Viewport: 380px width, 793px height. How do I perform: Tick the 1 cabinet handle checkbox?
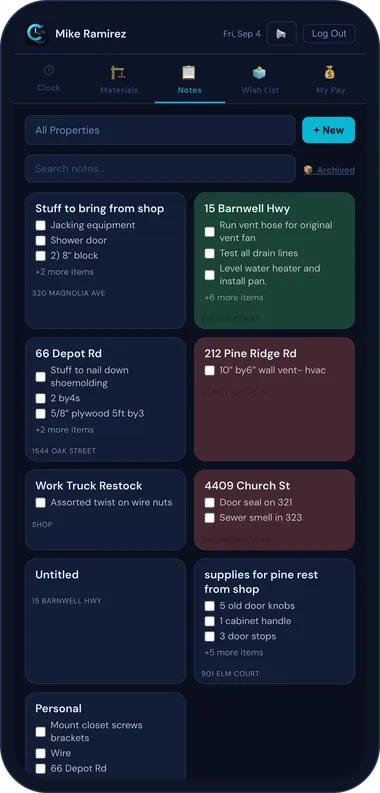pyautogui.click(x=209, y=621)
